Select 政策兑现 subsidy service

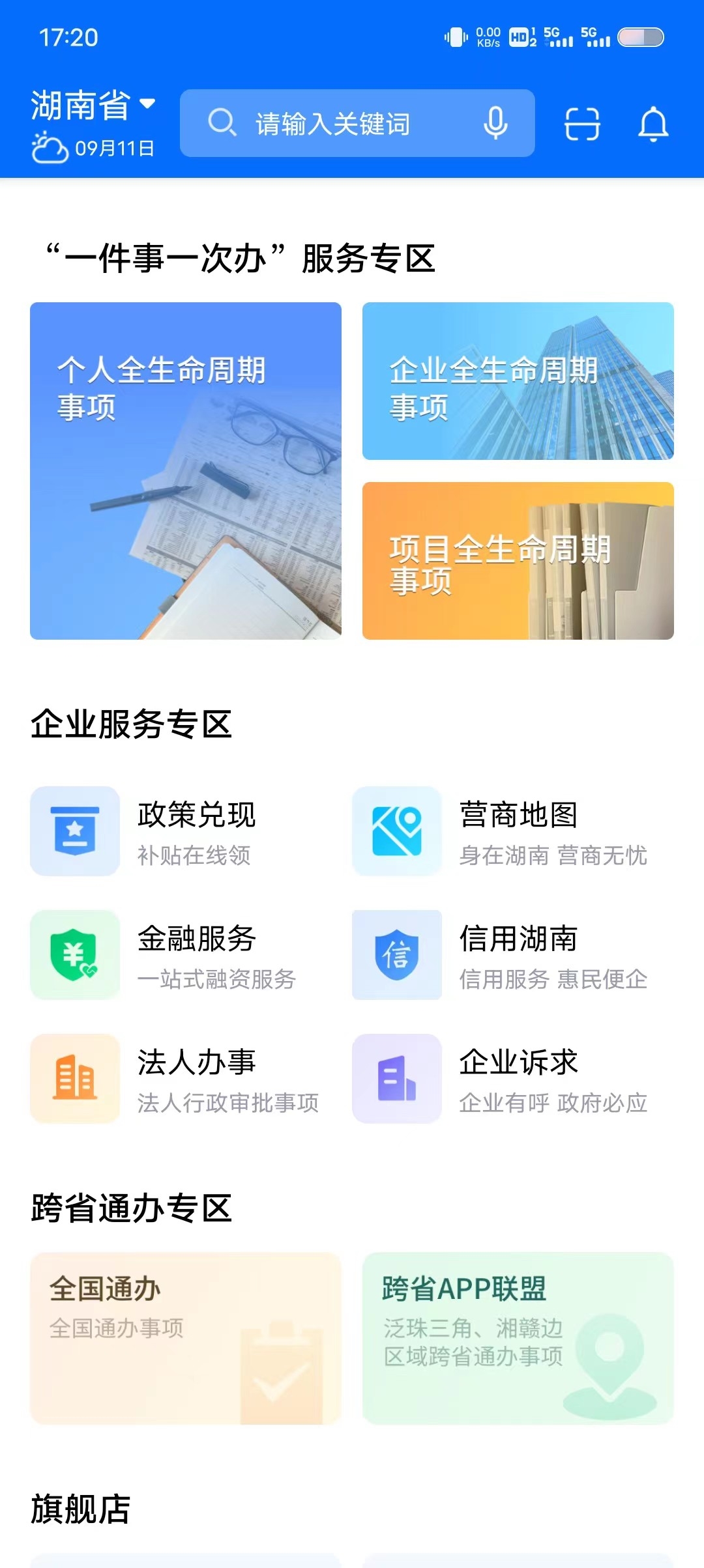(x=176, y=831)
